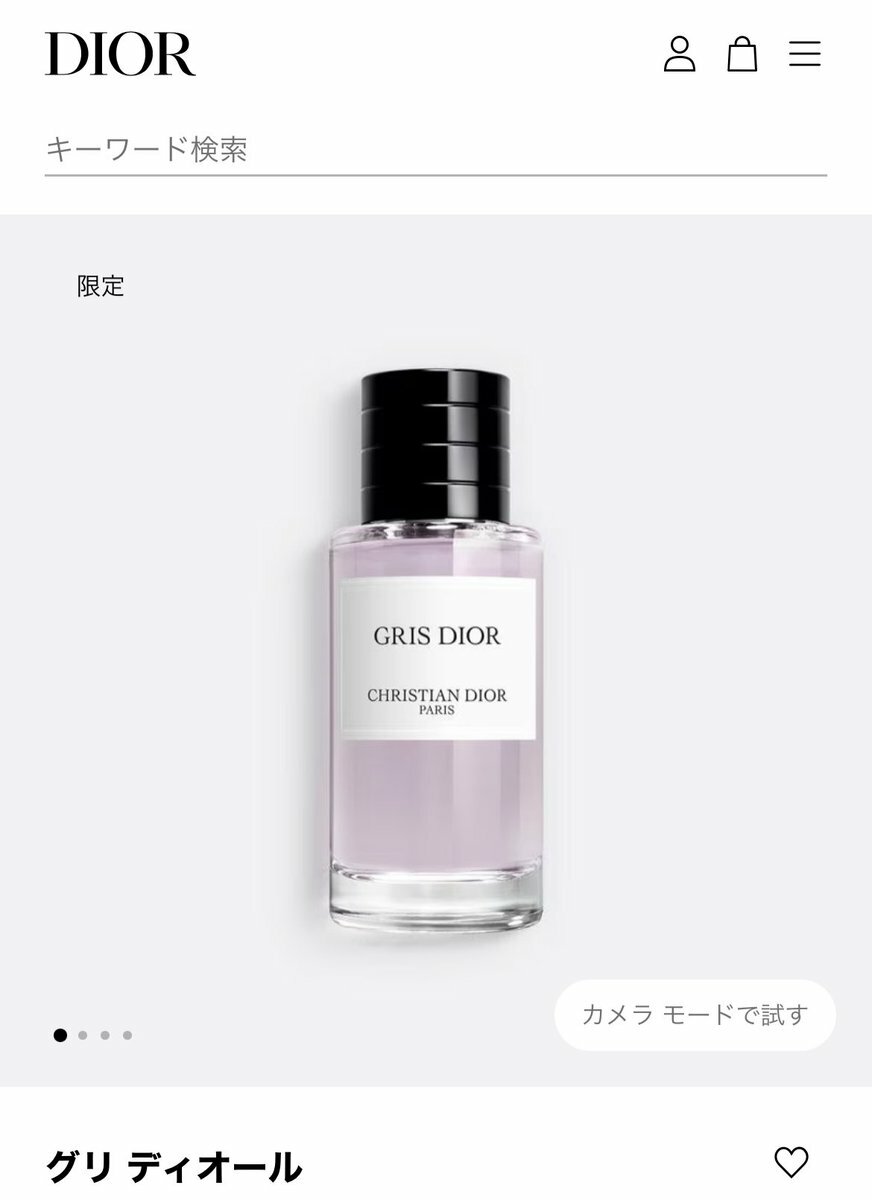Open the shopping bag
The image size is (872, 1200).
pos(742,54)
